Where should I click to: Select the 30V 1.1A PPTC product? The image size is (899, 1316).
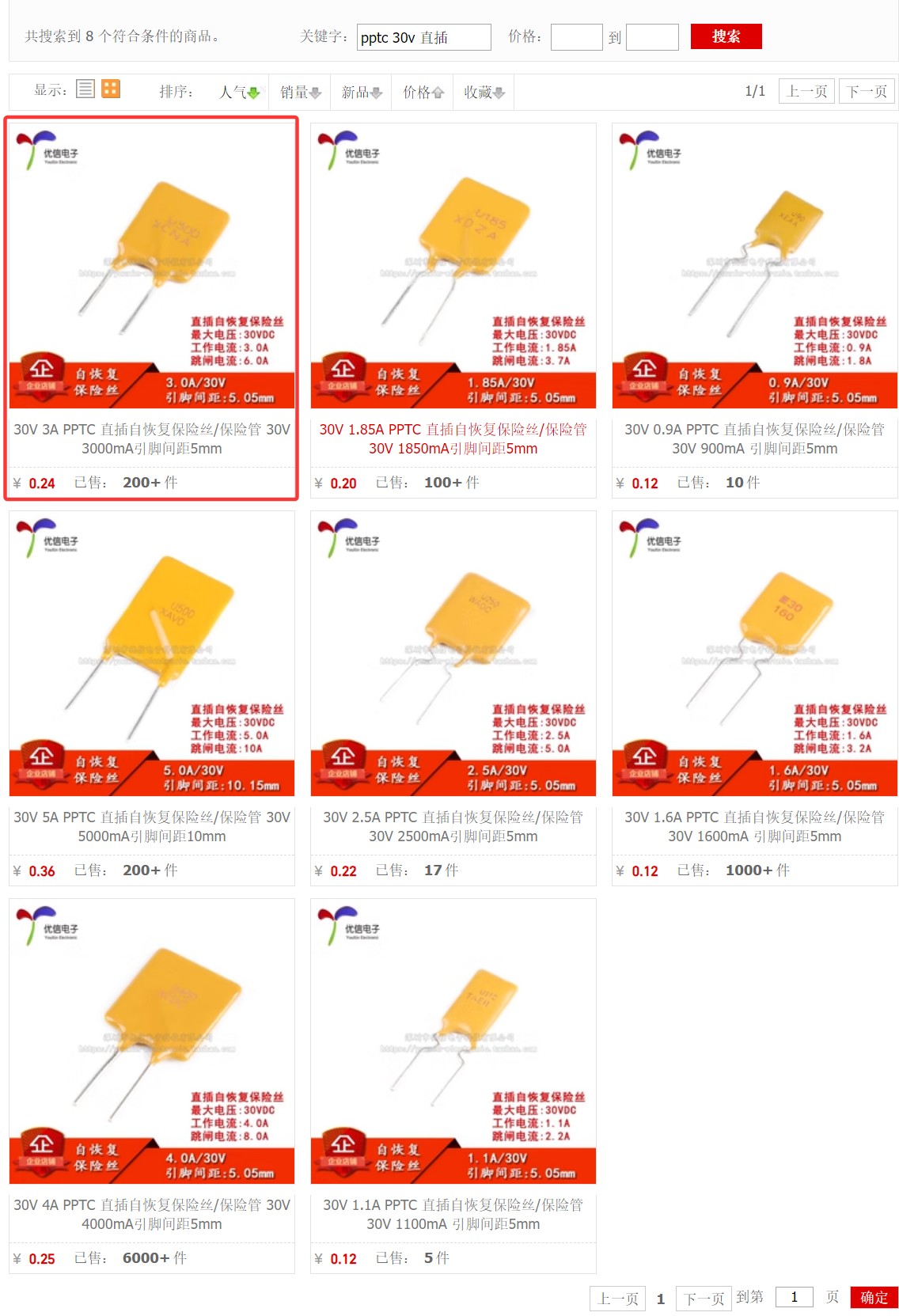point(453,1214)
